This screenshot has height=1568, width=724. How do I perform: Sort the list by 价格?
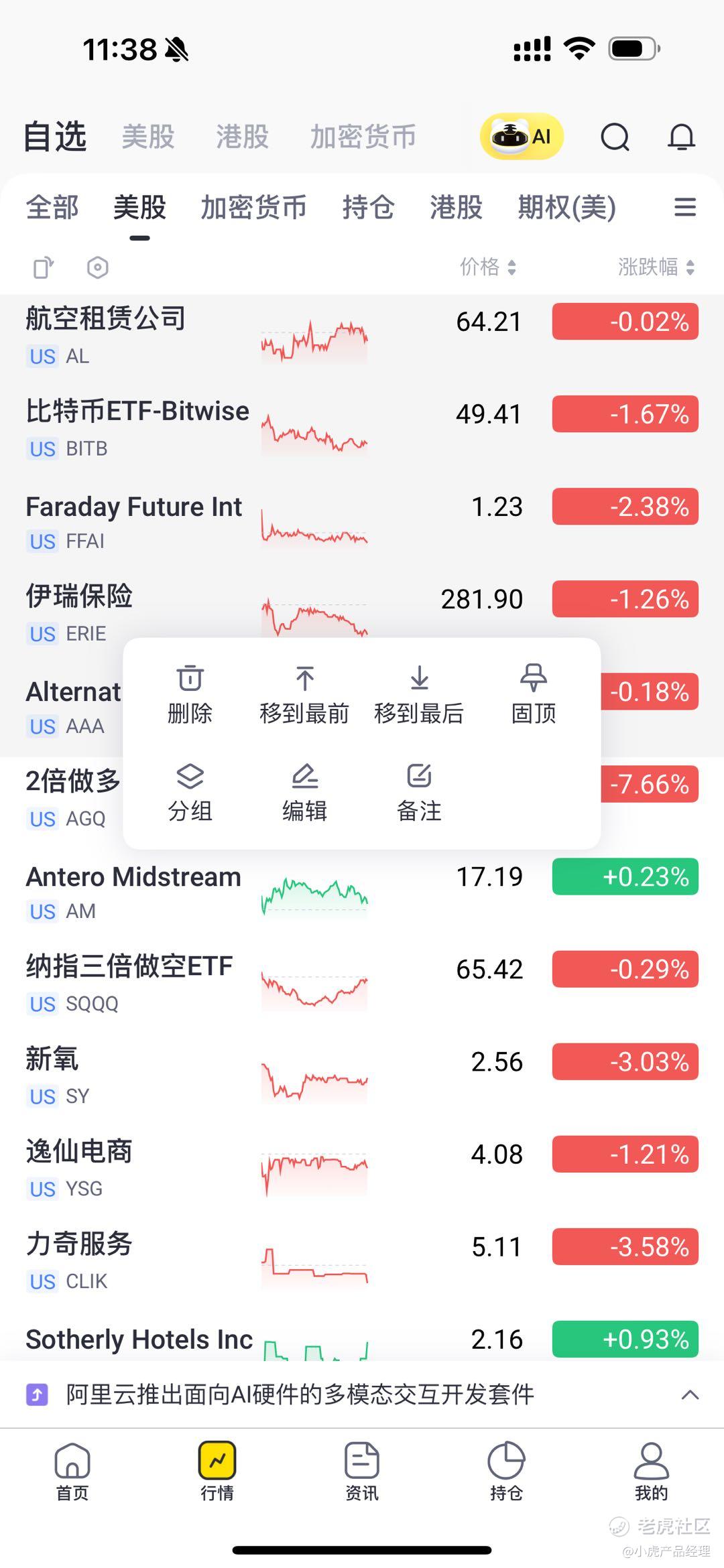pos(488,267)
